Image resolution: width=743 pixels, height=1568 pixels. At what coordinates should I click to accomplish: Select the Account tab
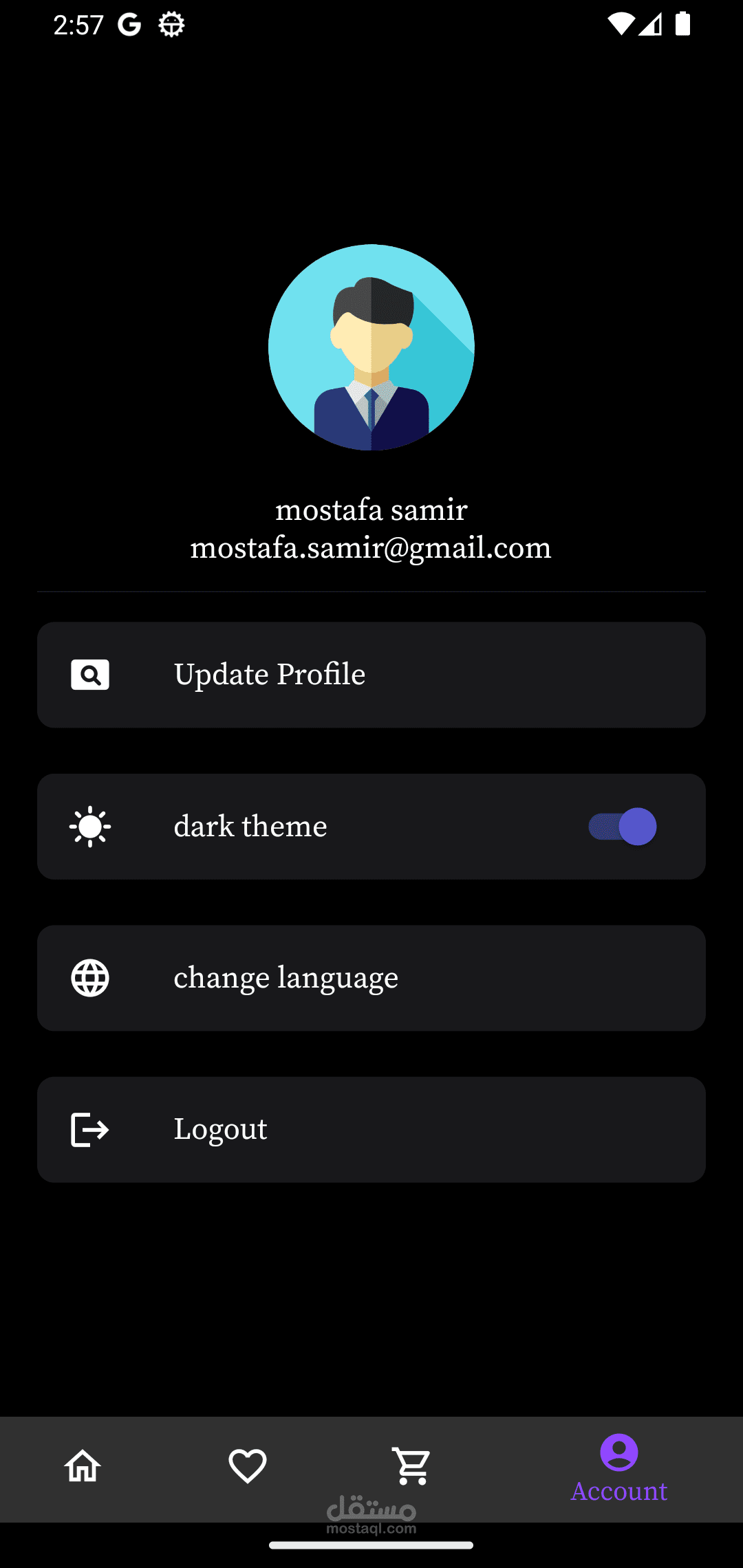point(618,1468)
